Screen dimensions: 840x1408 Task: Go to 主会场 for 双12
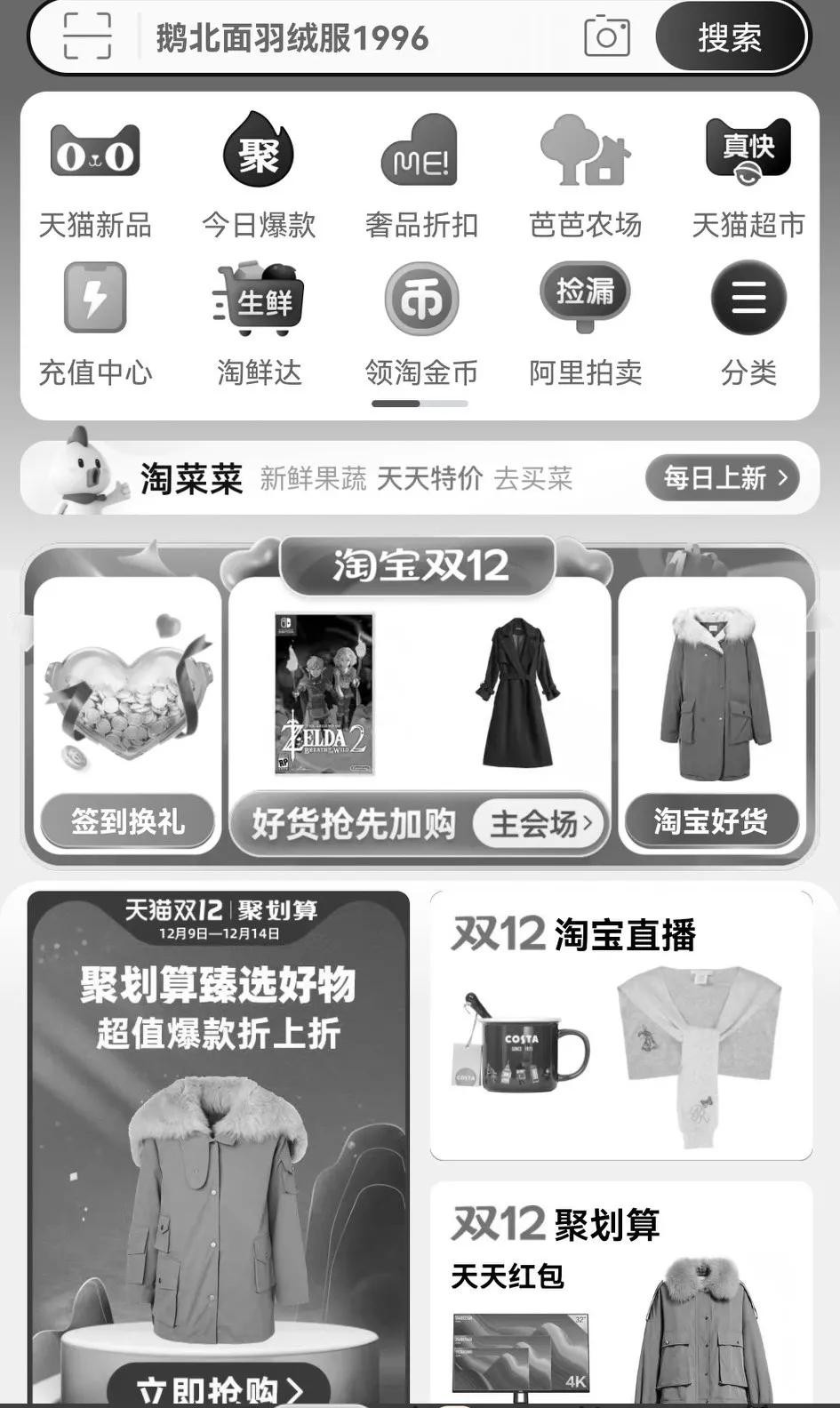pyautogui.click(x=539, y=824)
